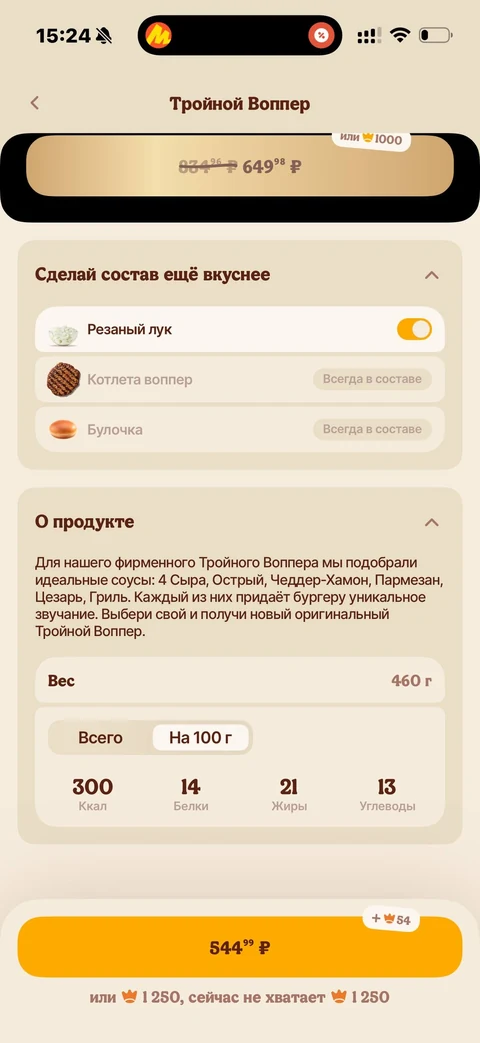Add to cart for 544.99 ₽

(x=240, y=947)
